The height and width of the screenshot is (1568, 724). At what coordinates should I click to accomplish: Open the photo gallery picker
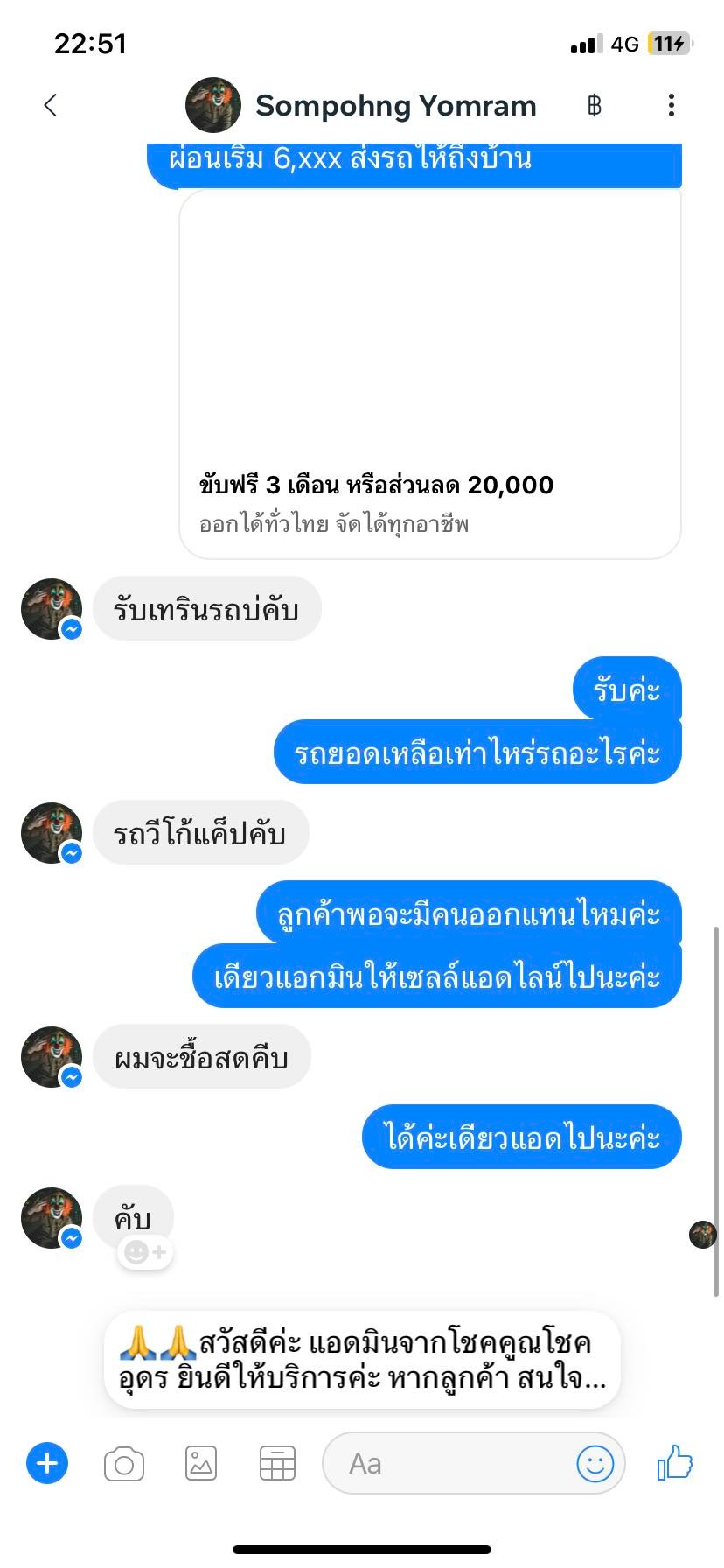(201, 1463)
